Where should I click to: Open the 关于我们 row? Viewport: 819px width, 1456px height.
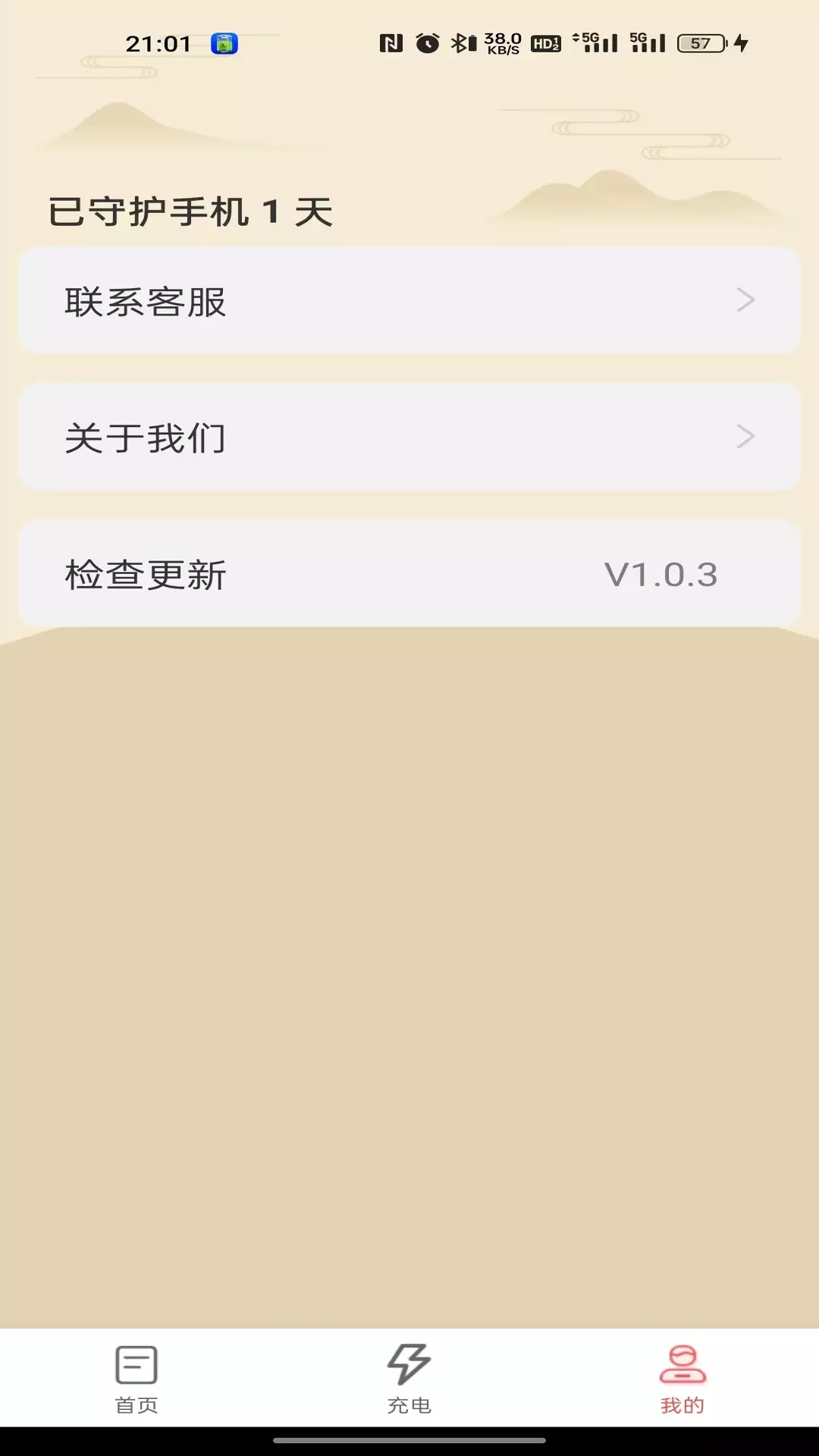[x=409, y=437]
